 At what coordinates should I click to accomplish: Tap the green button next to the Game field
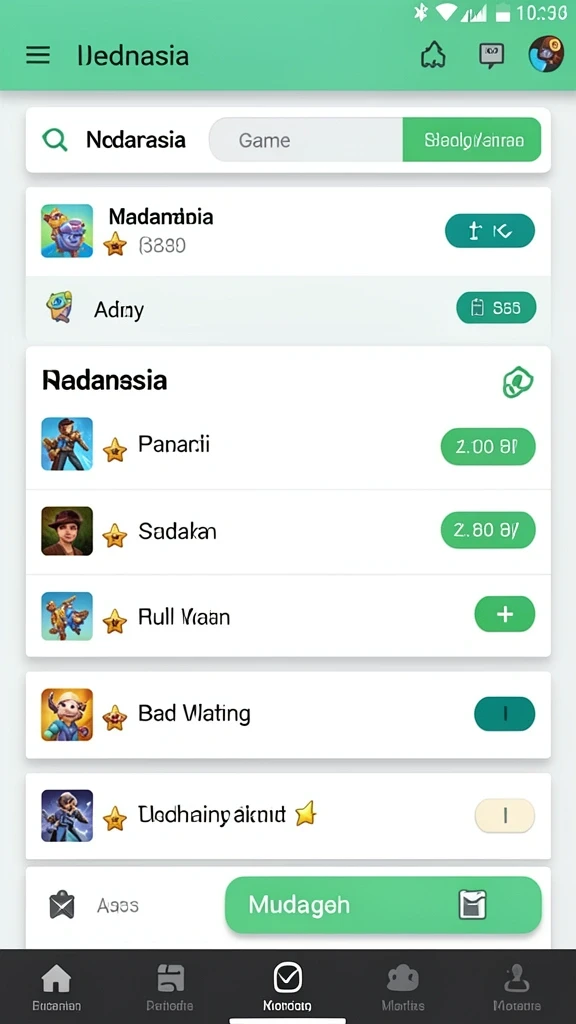(472, 140)
